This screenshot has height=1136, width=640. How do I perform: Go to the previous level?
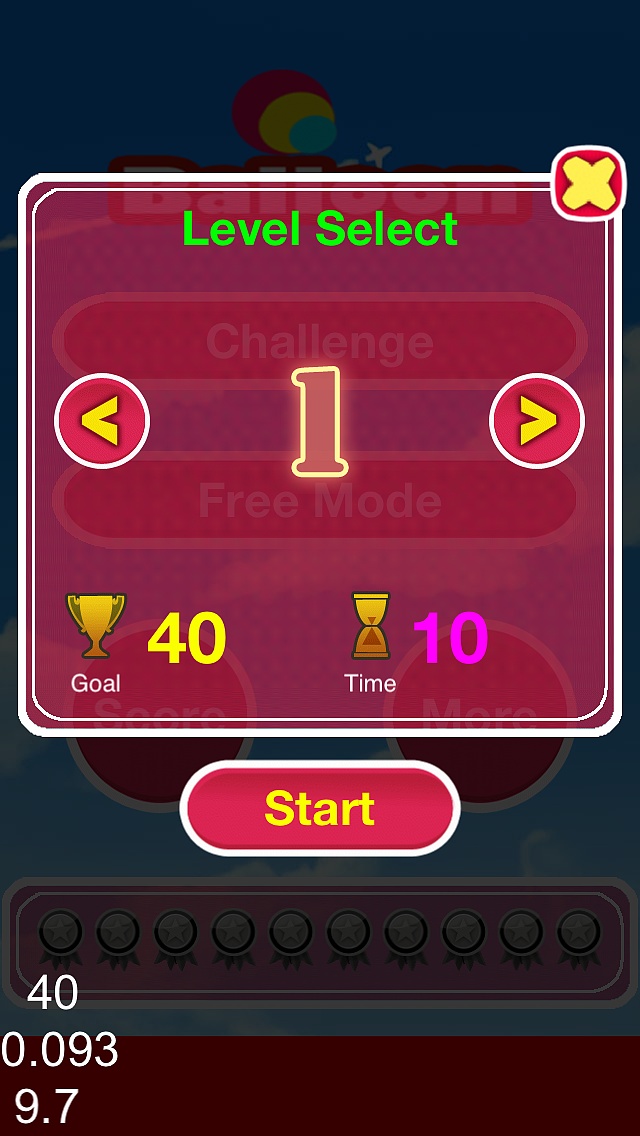click(102, 421)
